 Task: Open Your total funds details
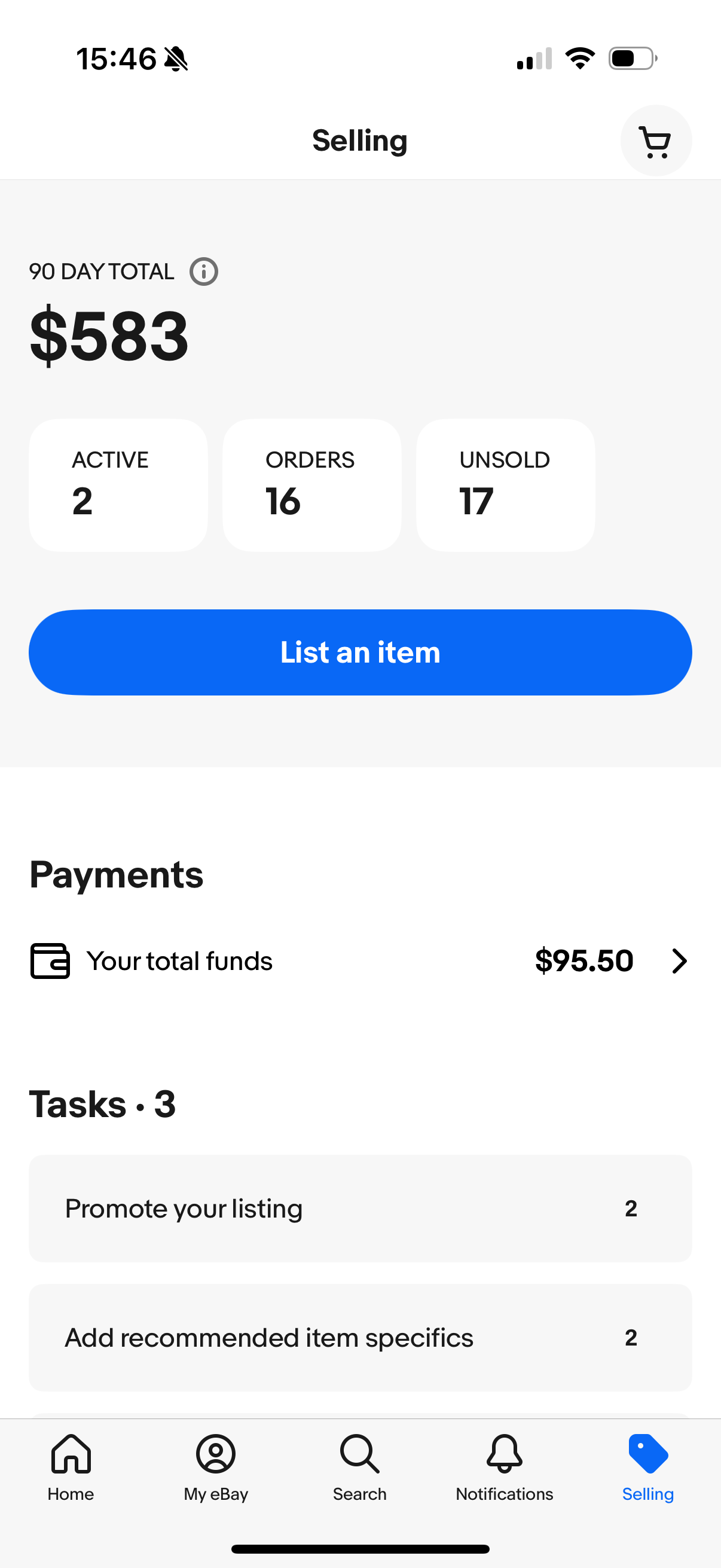tap(360, 961)
